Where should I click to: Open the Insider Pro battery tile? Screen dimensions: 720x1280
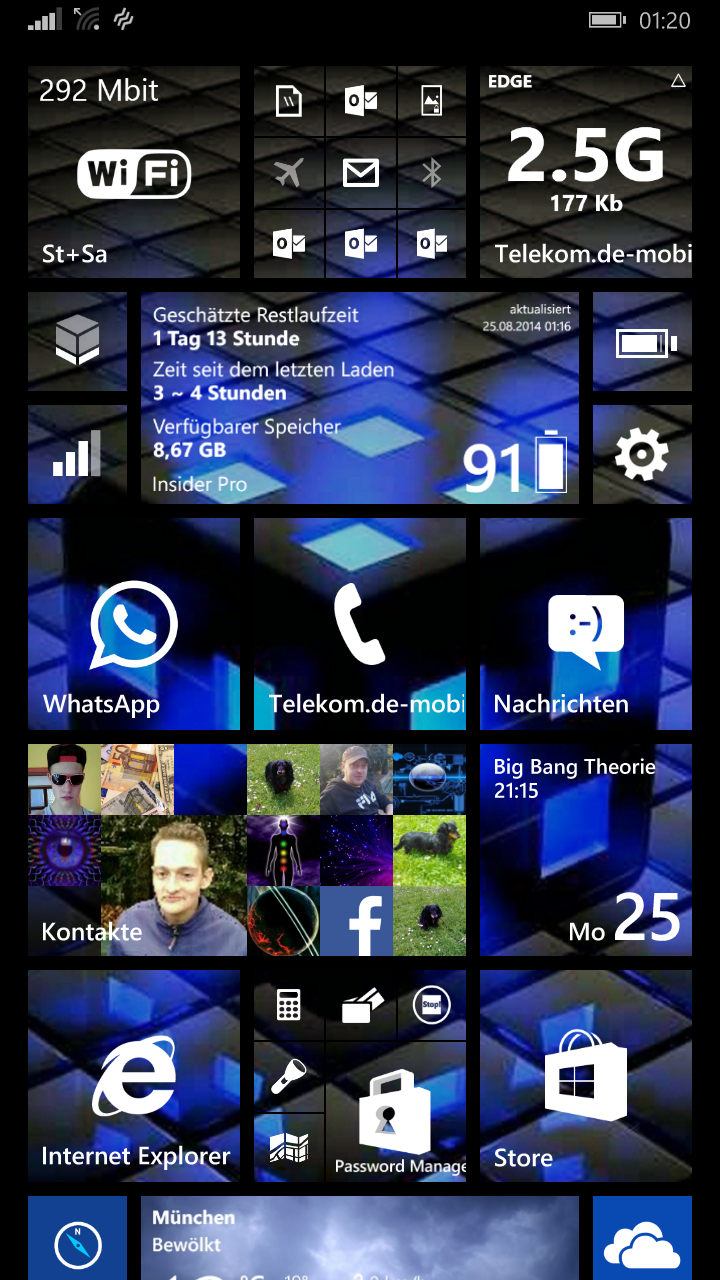click(x=360, y=398)
